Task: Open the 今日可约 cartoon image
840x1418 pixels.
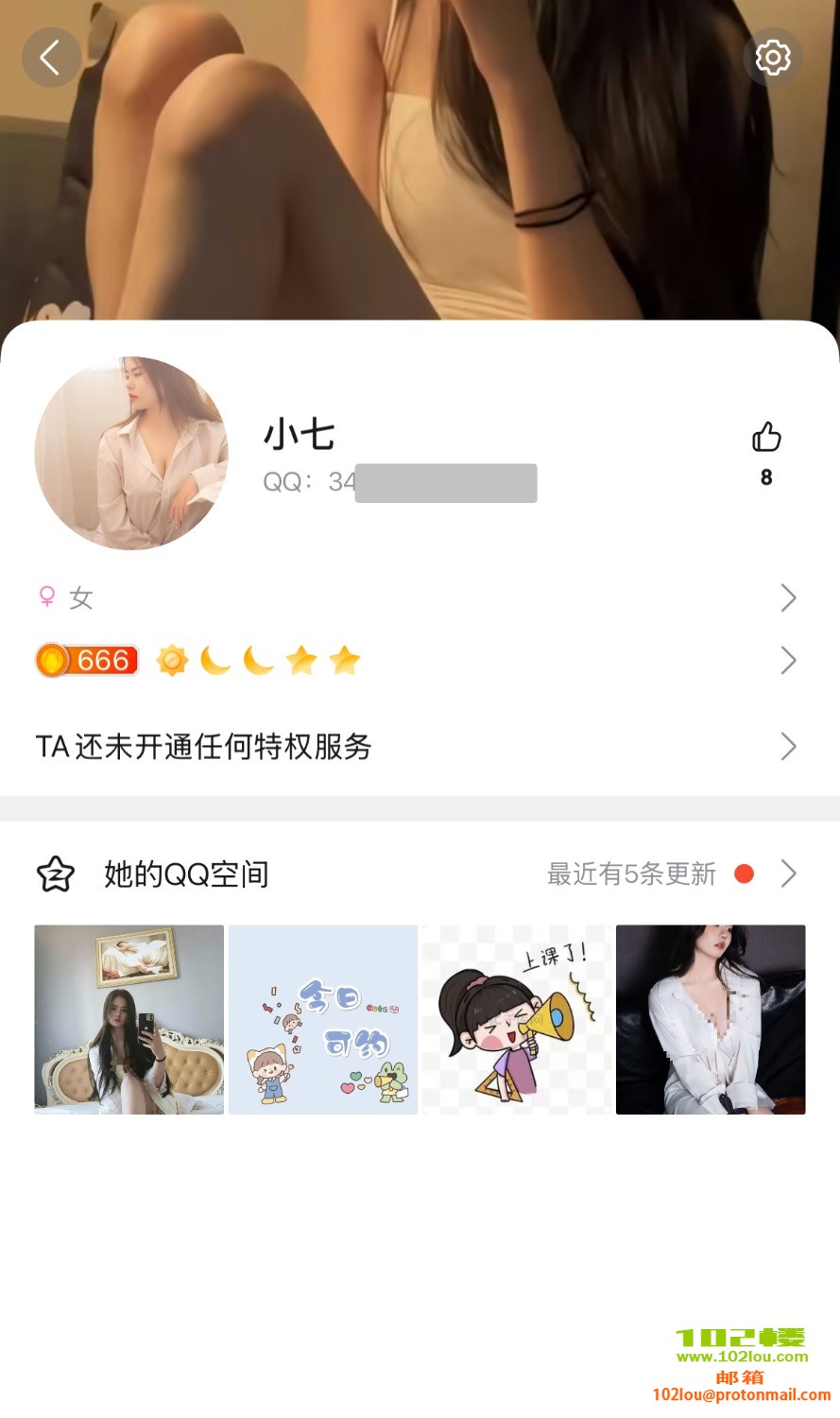Action: (323, 1019)
